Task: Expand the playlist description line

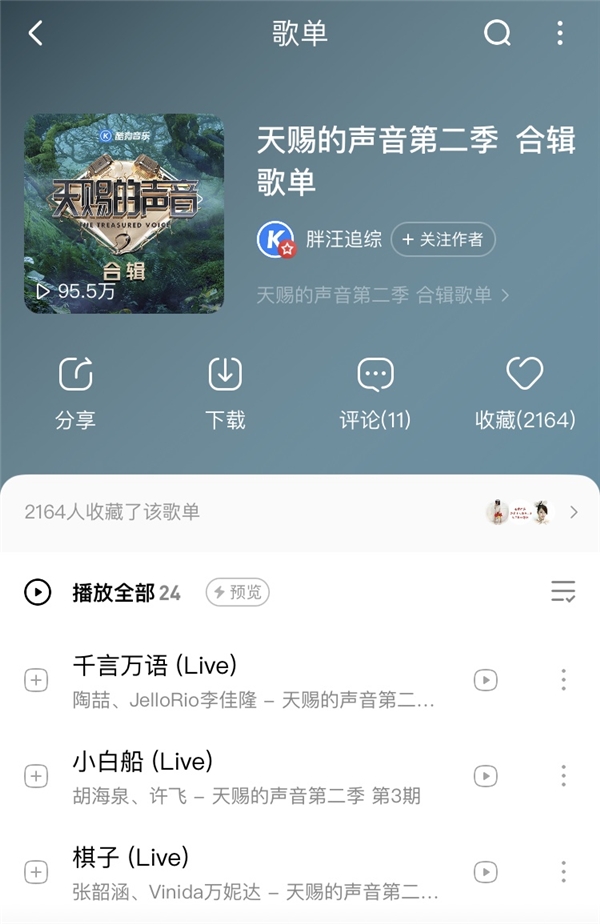Action: point(383,295)
